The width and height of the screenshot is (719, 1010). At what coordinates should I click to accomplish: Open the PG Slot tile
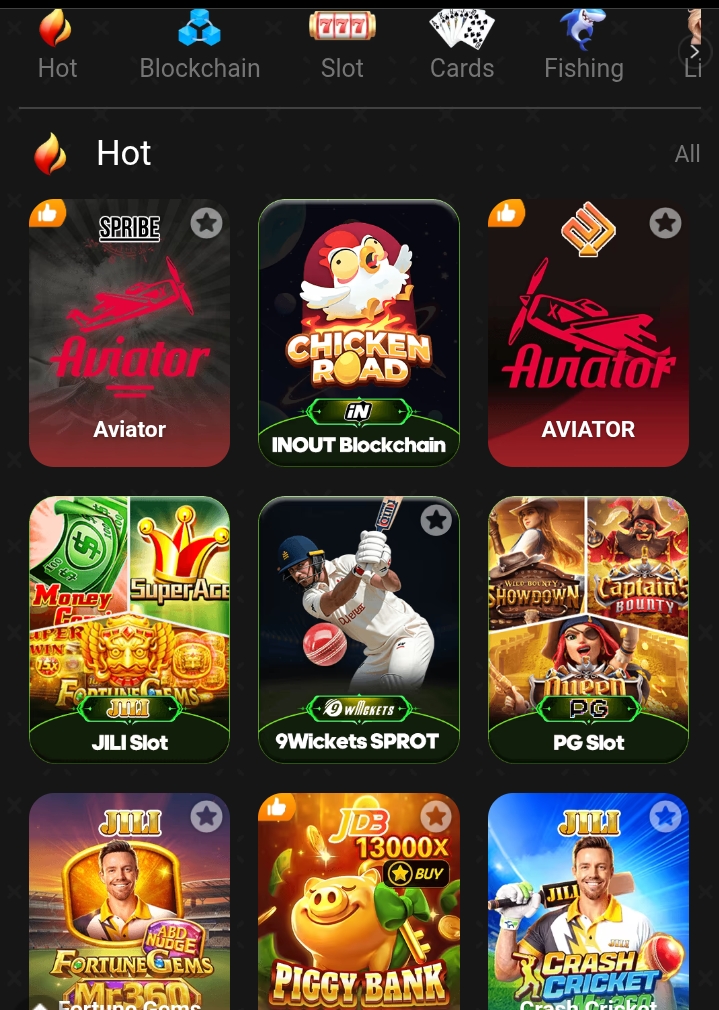[x=588, y=630]
